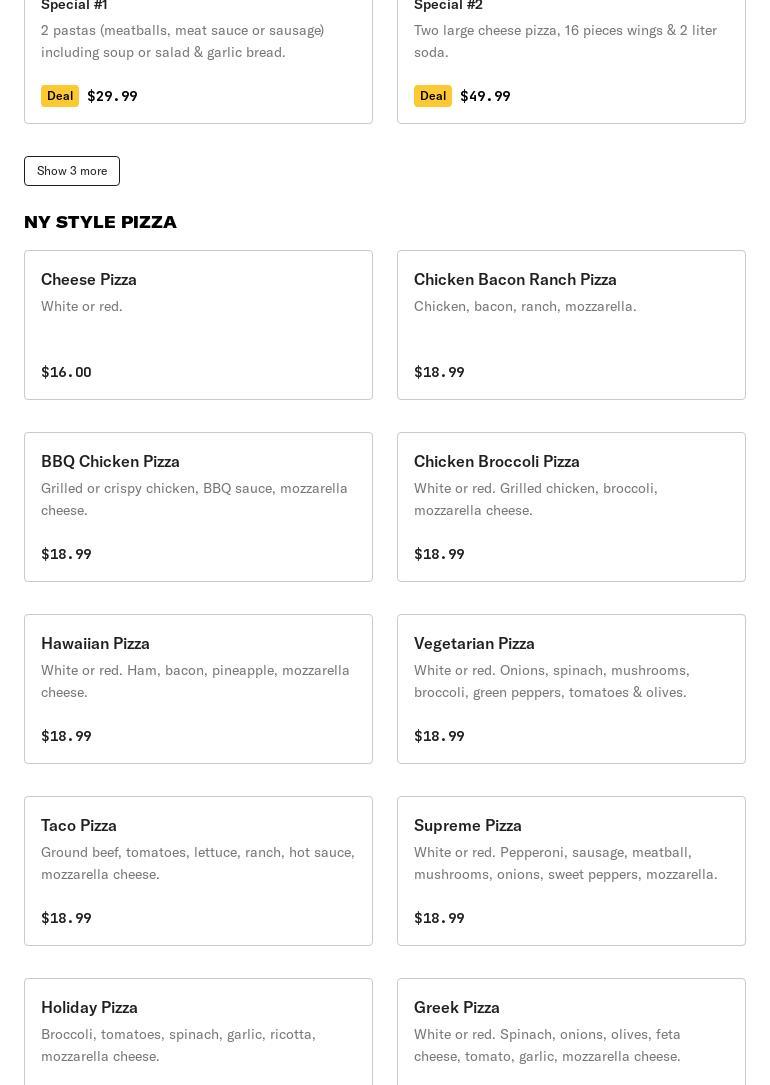
Task: Tap the Taco Pizza card
Action: tap(198, 871)
